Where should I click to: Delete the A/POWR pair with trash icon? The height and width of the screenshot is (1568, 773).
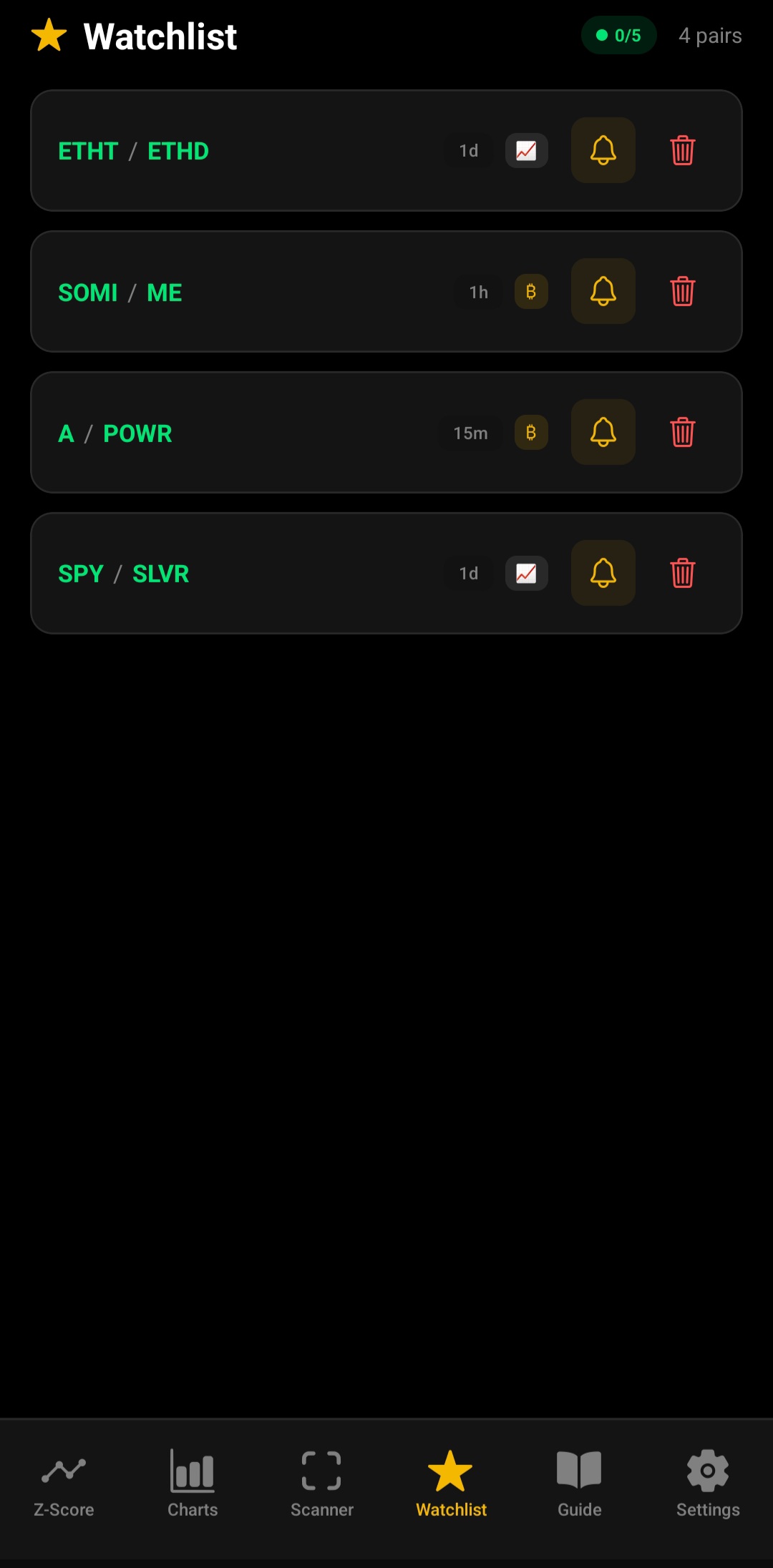[683, 432]
